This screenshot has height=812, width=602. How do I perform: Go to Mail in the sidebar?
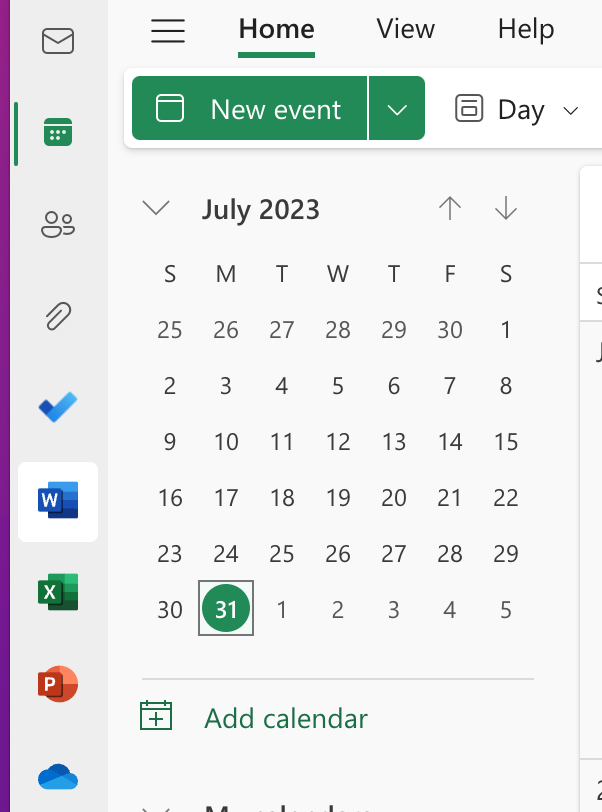pos(58,41)
